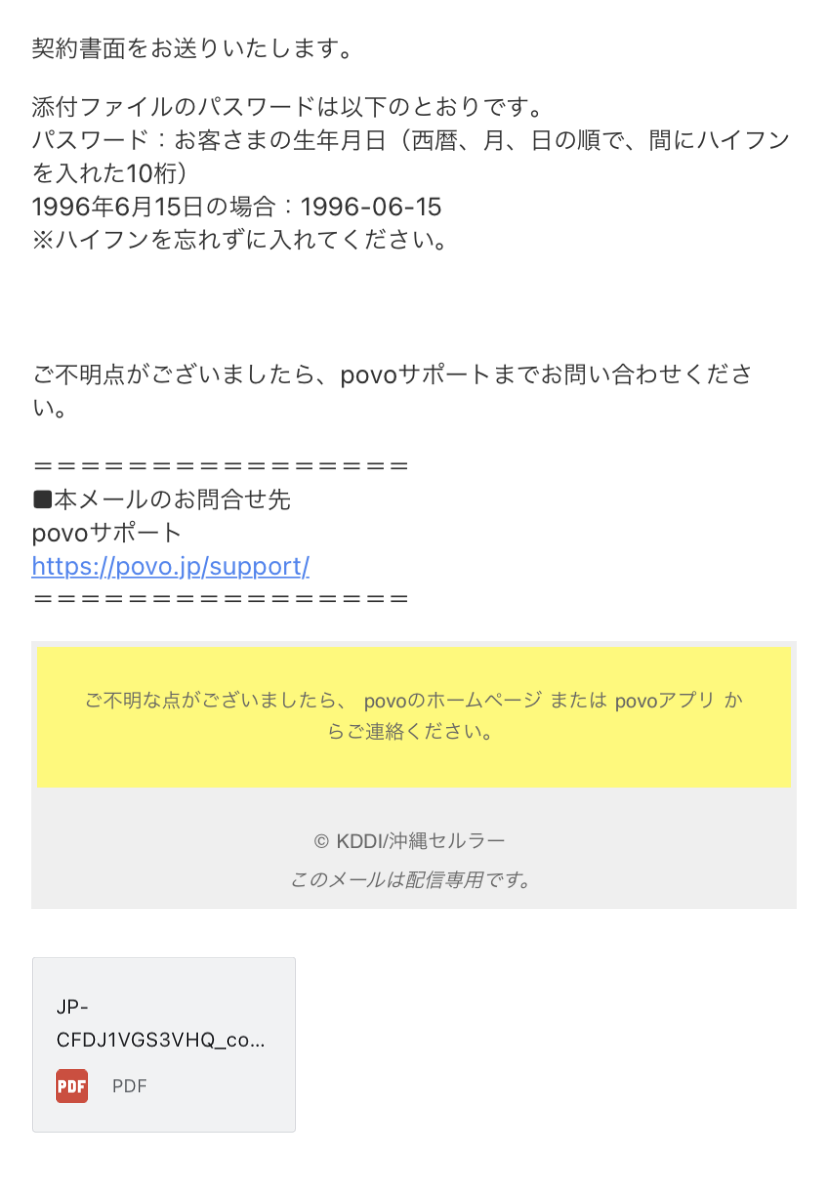The image size is (828, 1187).
Task: Click the このメールは配信専用です footer note
Action: coord(414,880)
